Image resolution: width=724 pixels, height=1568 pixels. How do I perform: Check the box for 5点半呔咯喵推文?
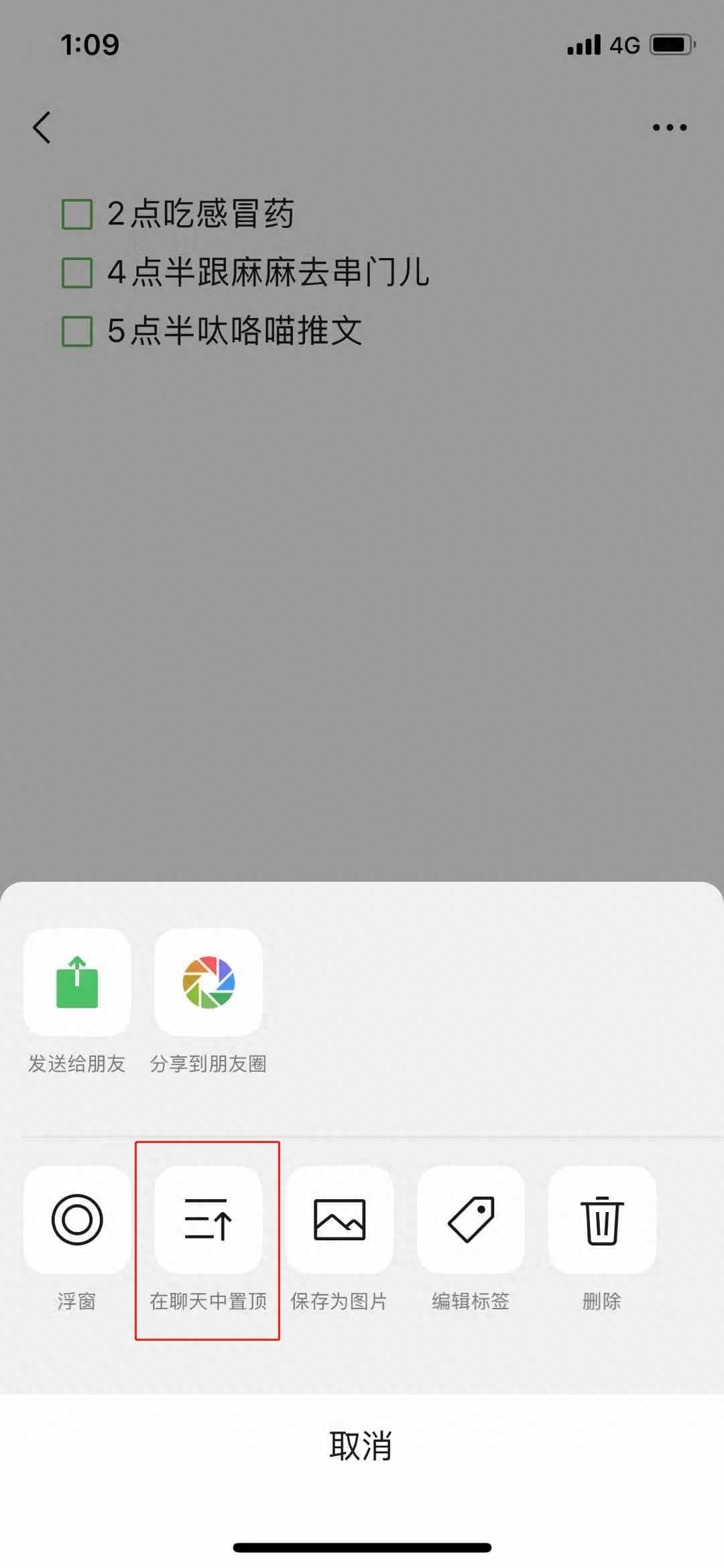click(77, 331)
